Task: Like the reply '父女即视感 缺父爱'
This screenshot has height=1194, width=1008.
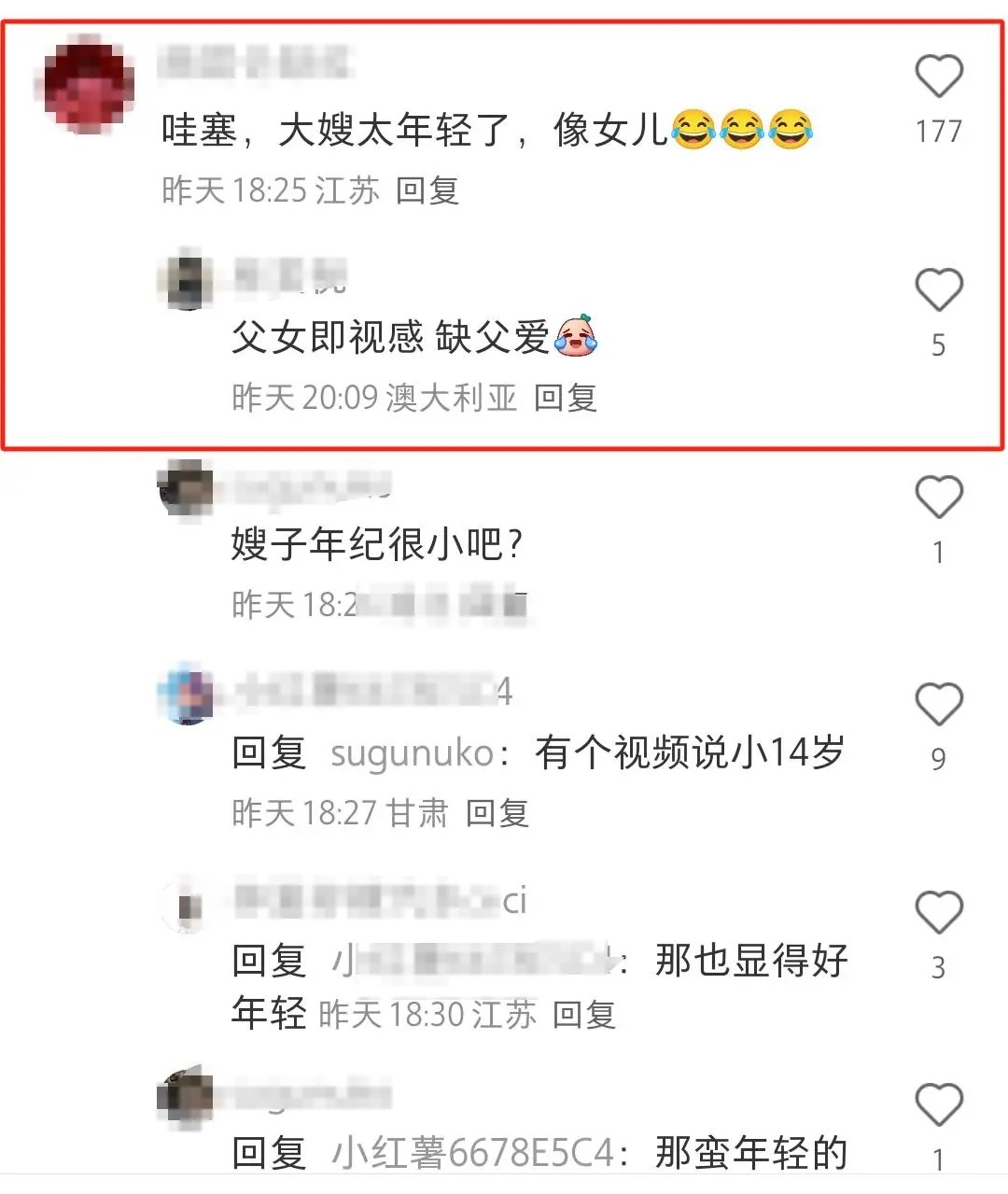Action: [x=938, y=289]
